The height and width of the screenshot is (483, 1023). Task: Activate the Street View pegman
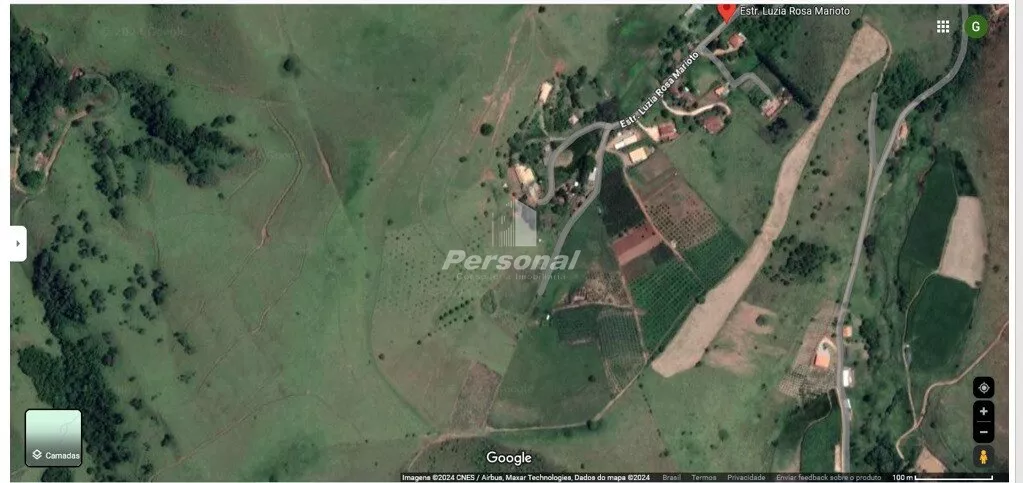pyautogui.click(x=983, y=457)
